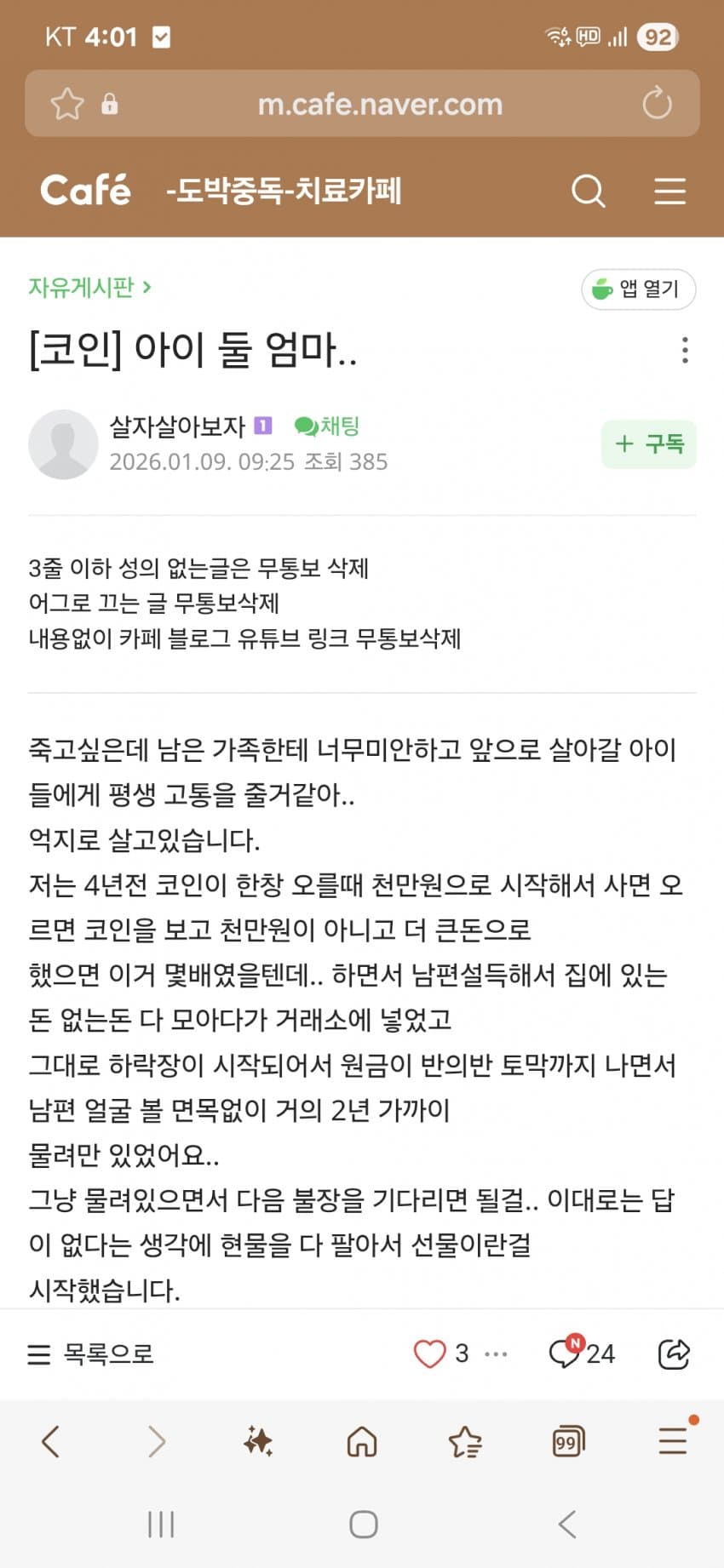Start a 채팅 with the author
Screen dimensions: 724x1568
point(328,426)
